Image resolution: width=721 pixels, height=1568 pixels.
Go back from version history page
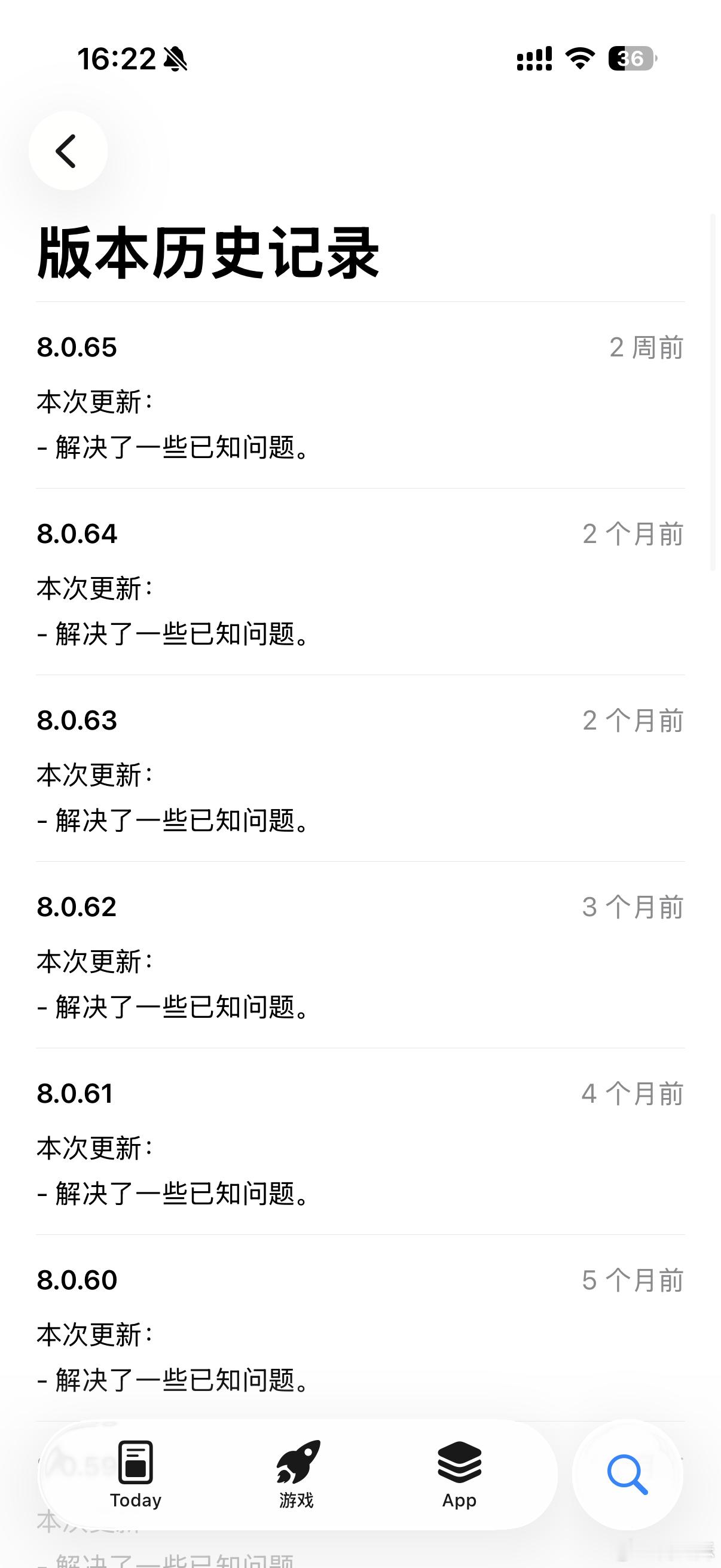pos(68,150)
